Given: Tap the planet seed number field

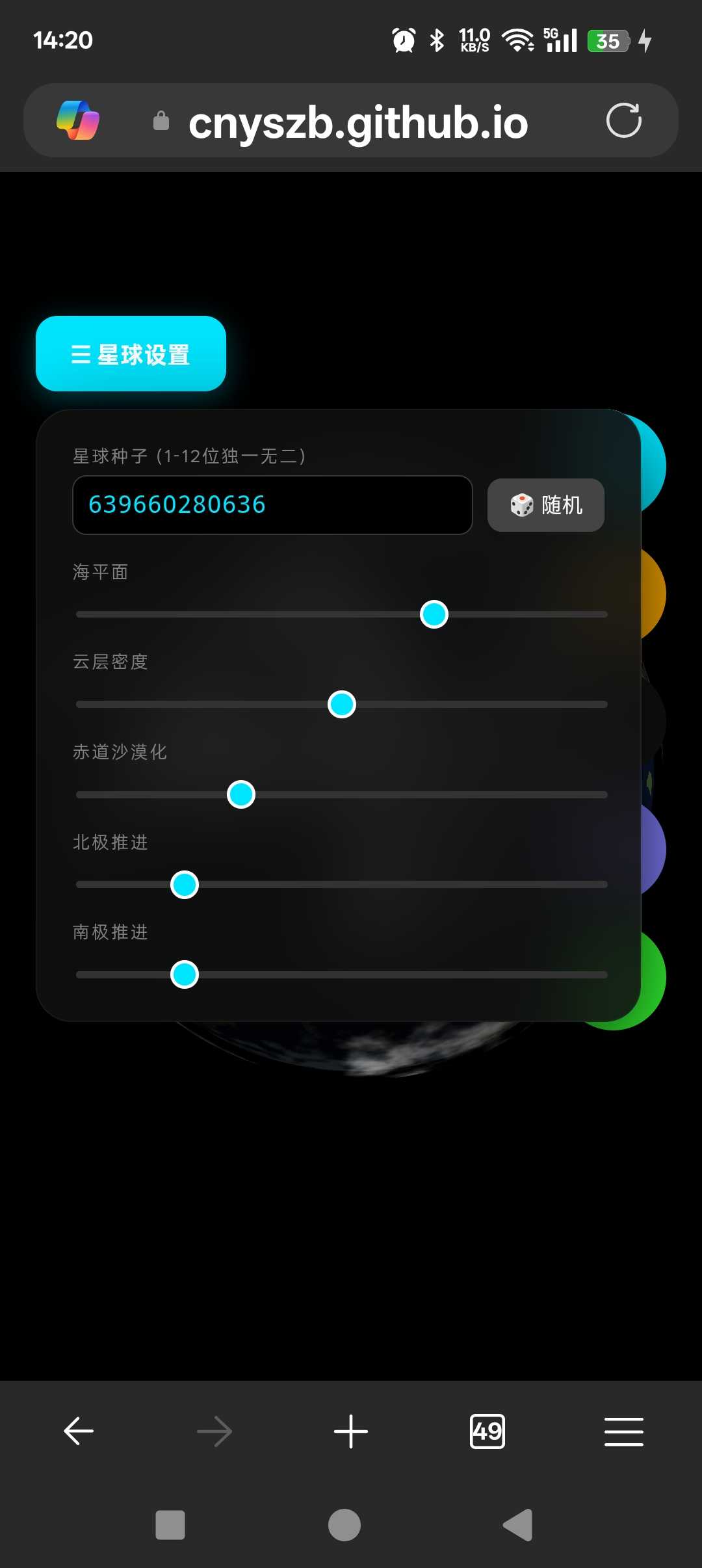Looking at the screenshot, I should pos(272,505).
